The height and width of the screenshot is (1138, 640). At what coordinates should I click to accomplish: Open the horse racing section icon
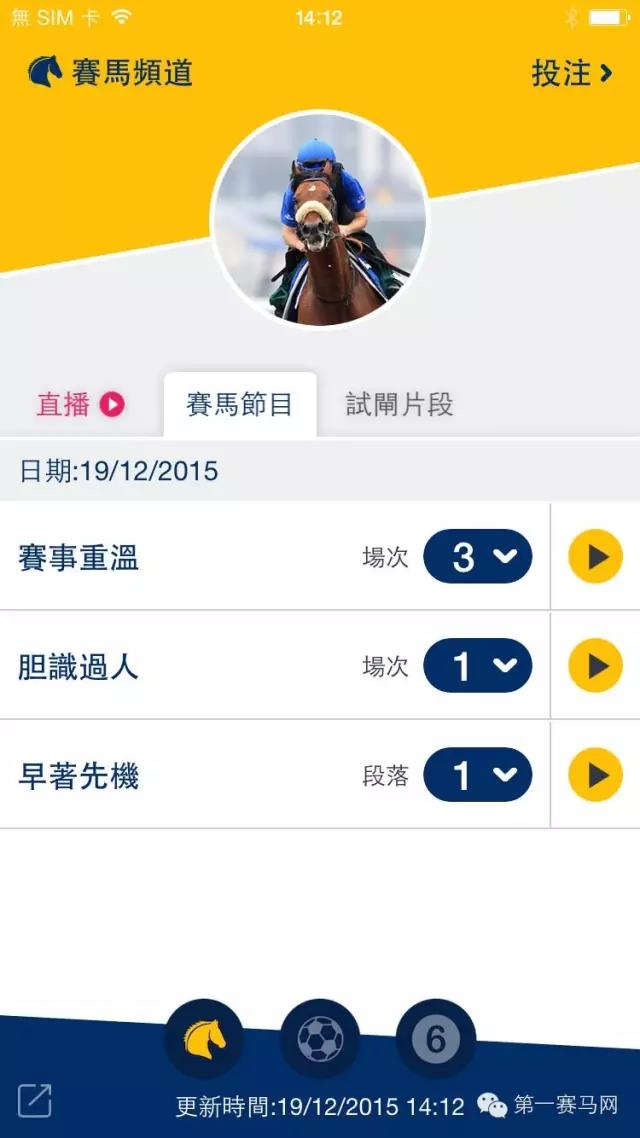(x=204, y=1039)
